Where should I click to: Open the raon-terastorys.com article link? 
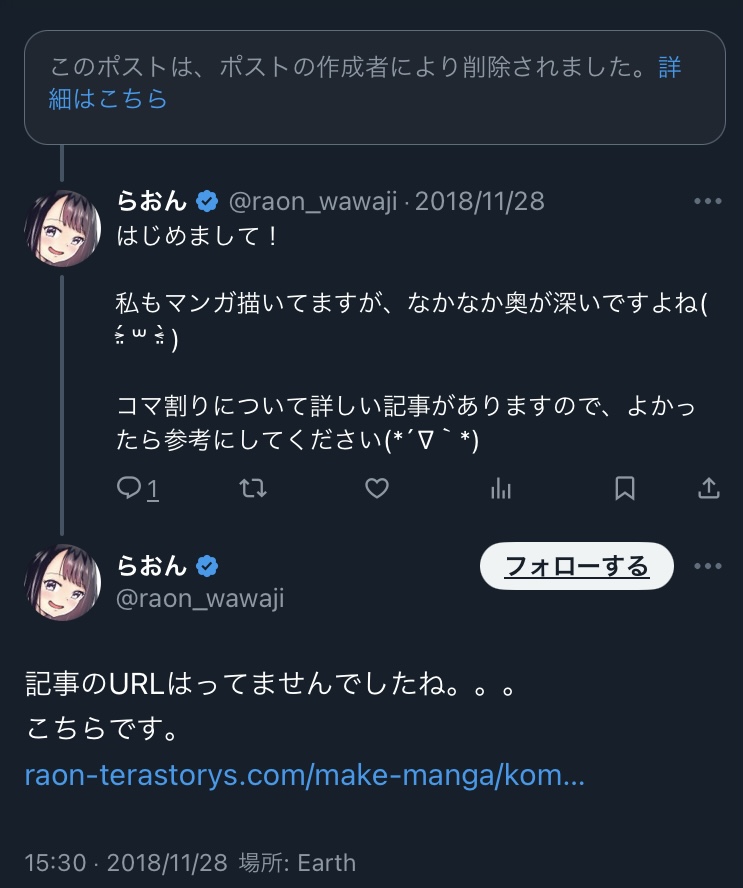coord(304,775)
